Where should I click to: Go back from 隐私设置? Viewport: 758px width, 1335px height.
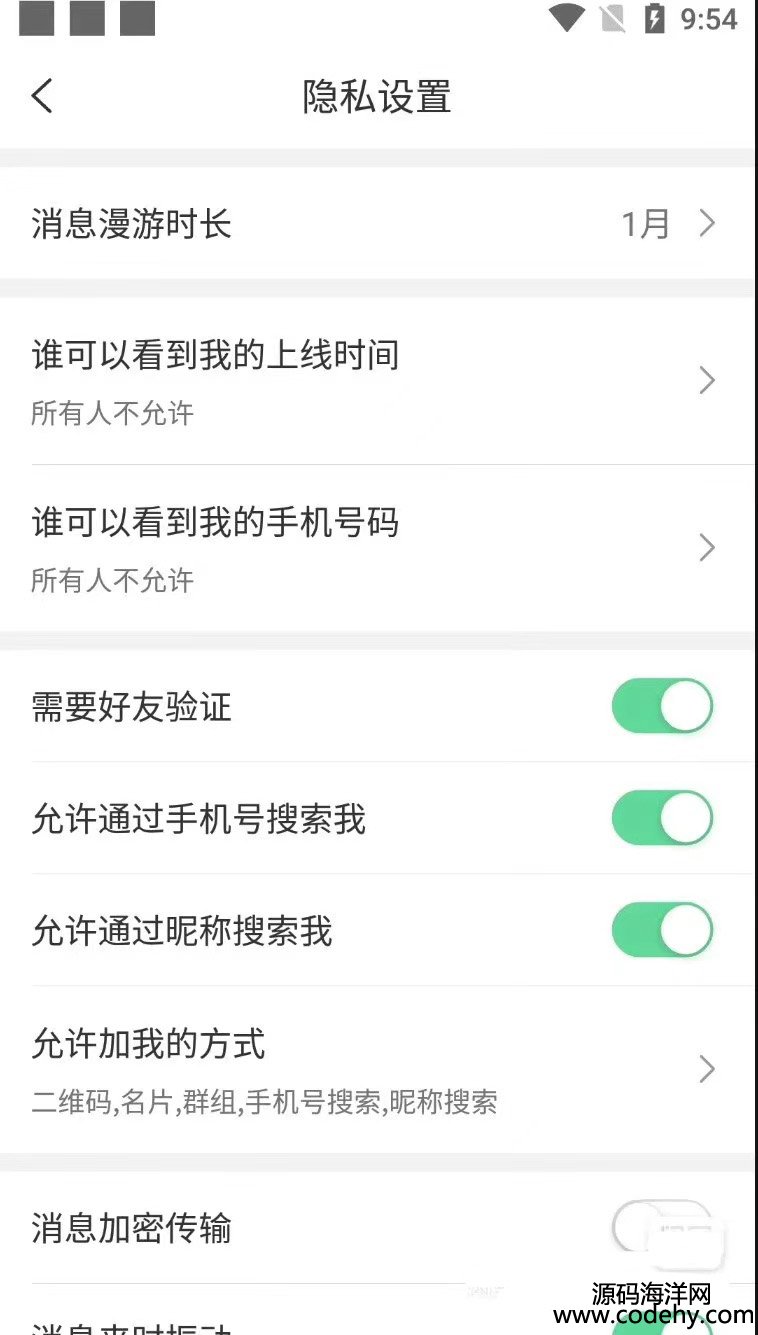click(x=42, y=96)
